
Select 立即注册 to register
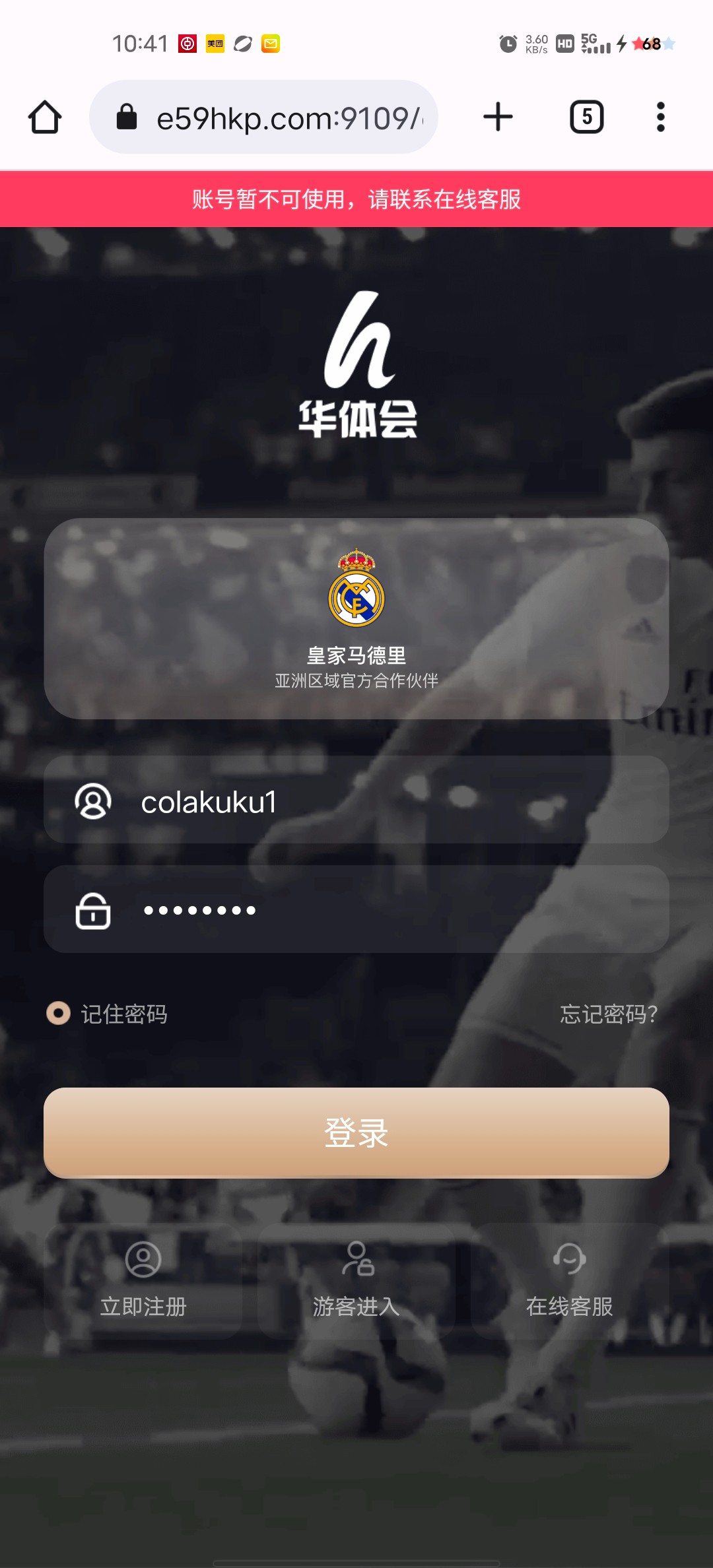click(x=143, y=1280)
